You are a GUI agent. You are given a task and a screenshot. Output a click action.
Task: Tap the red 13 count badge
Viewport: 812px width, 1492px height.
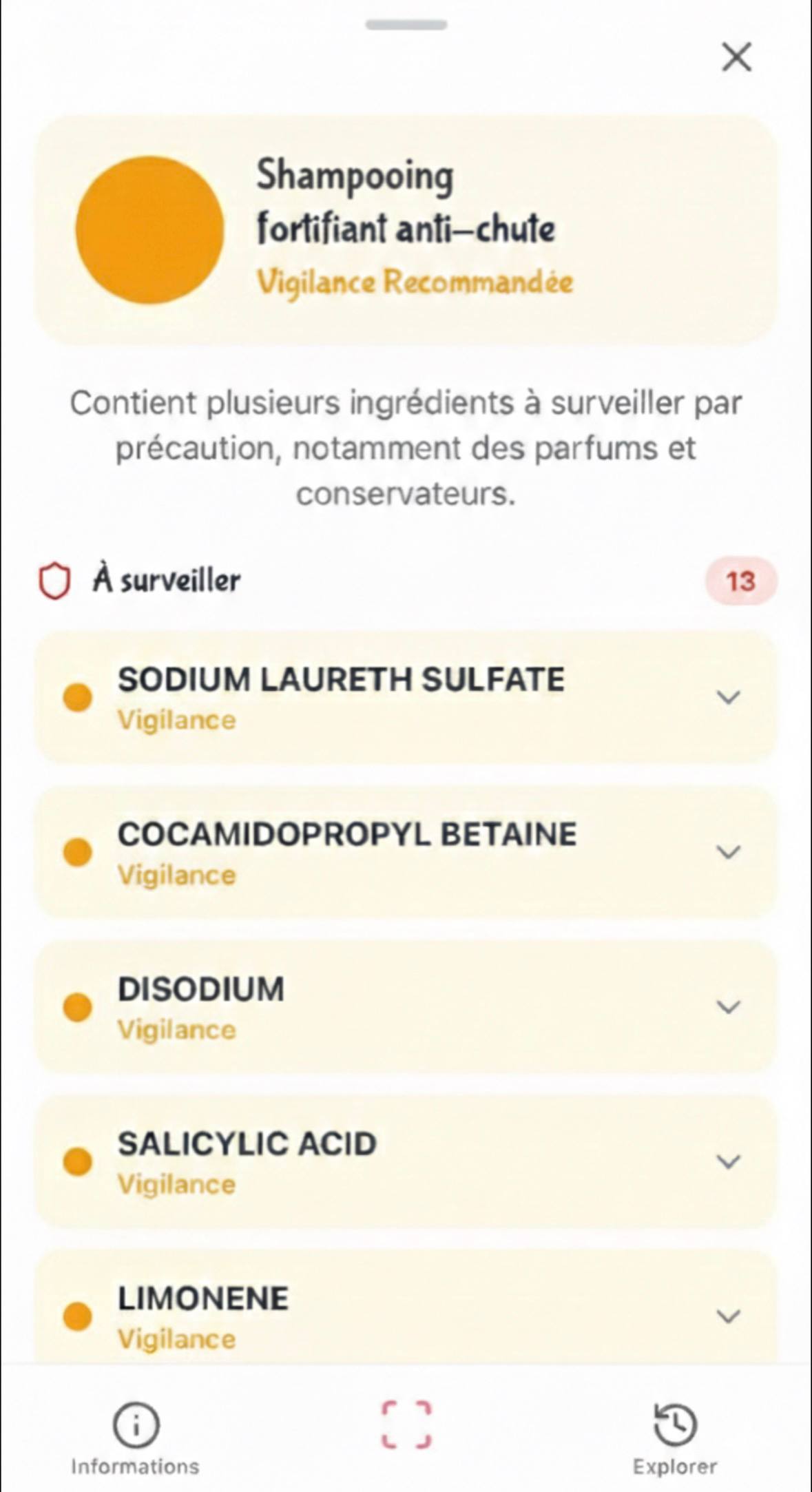tap(740, 582)
